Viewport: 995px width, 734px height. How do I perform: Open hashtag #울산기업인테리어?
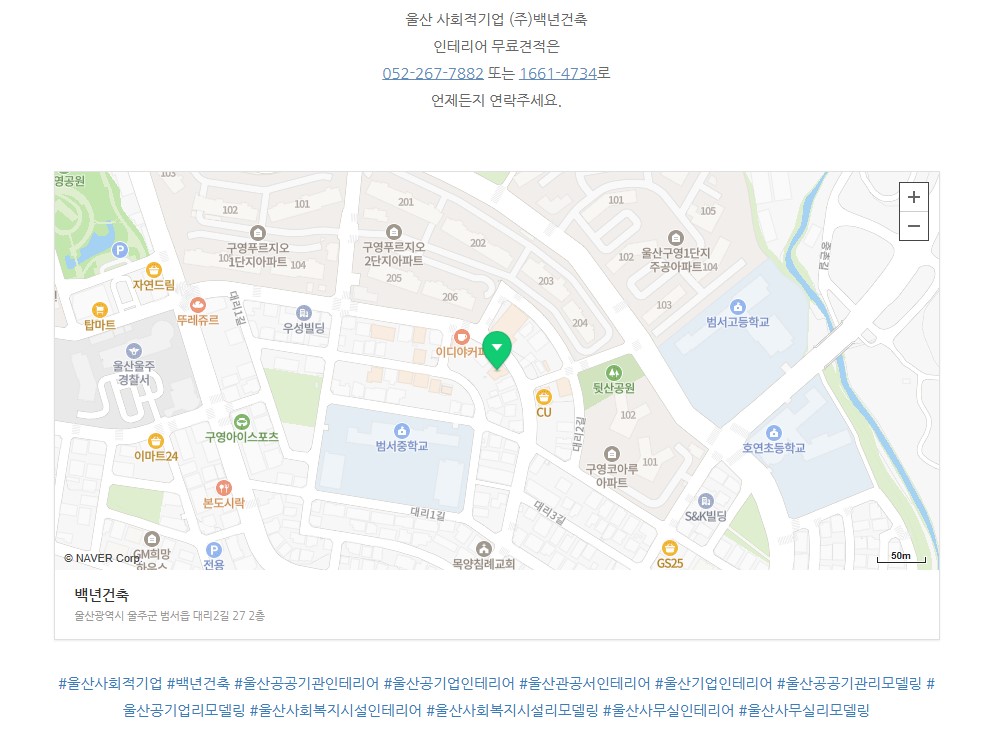coord(713,684)
